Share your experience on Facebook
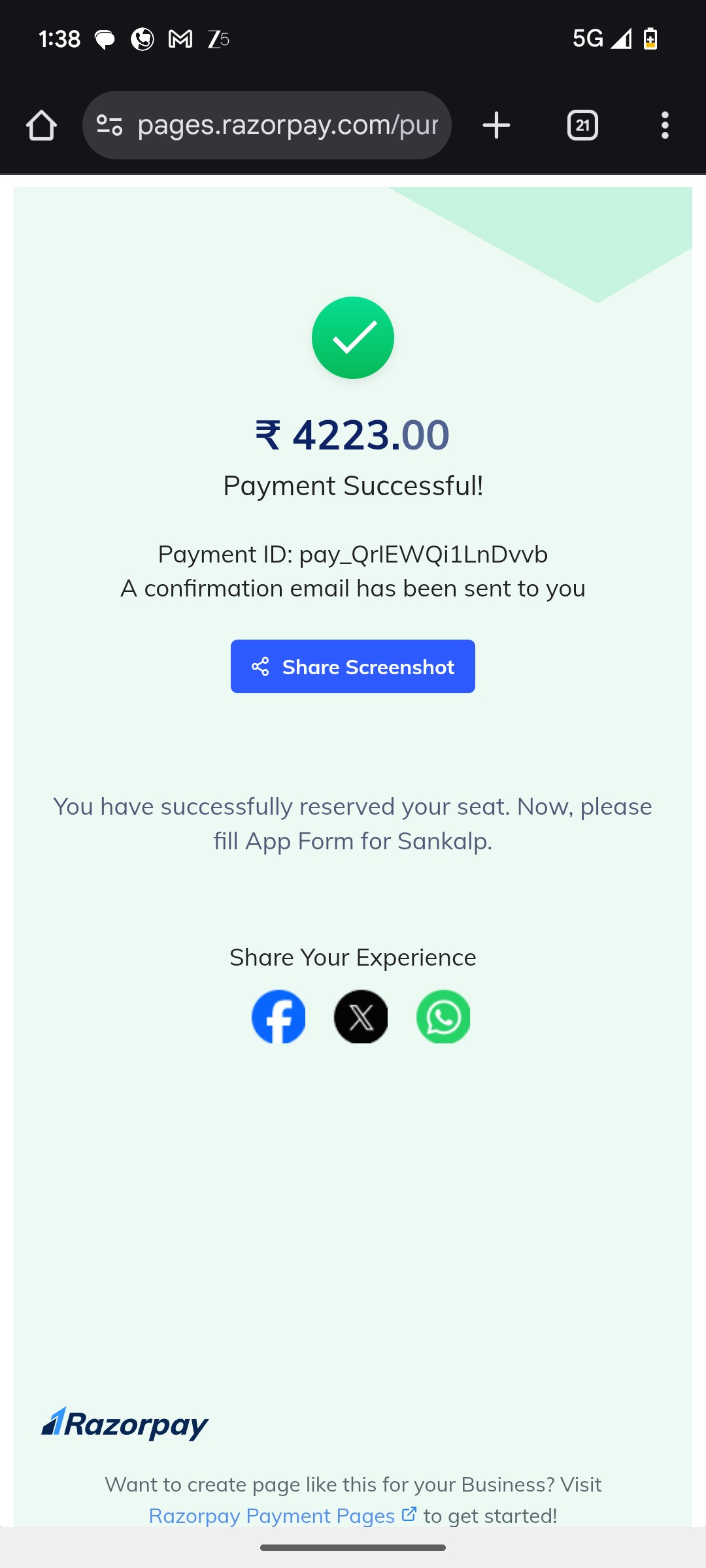This screenshot has width=706, height=1568. coord(278,1017)
